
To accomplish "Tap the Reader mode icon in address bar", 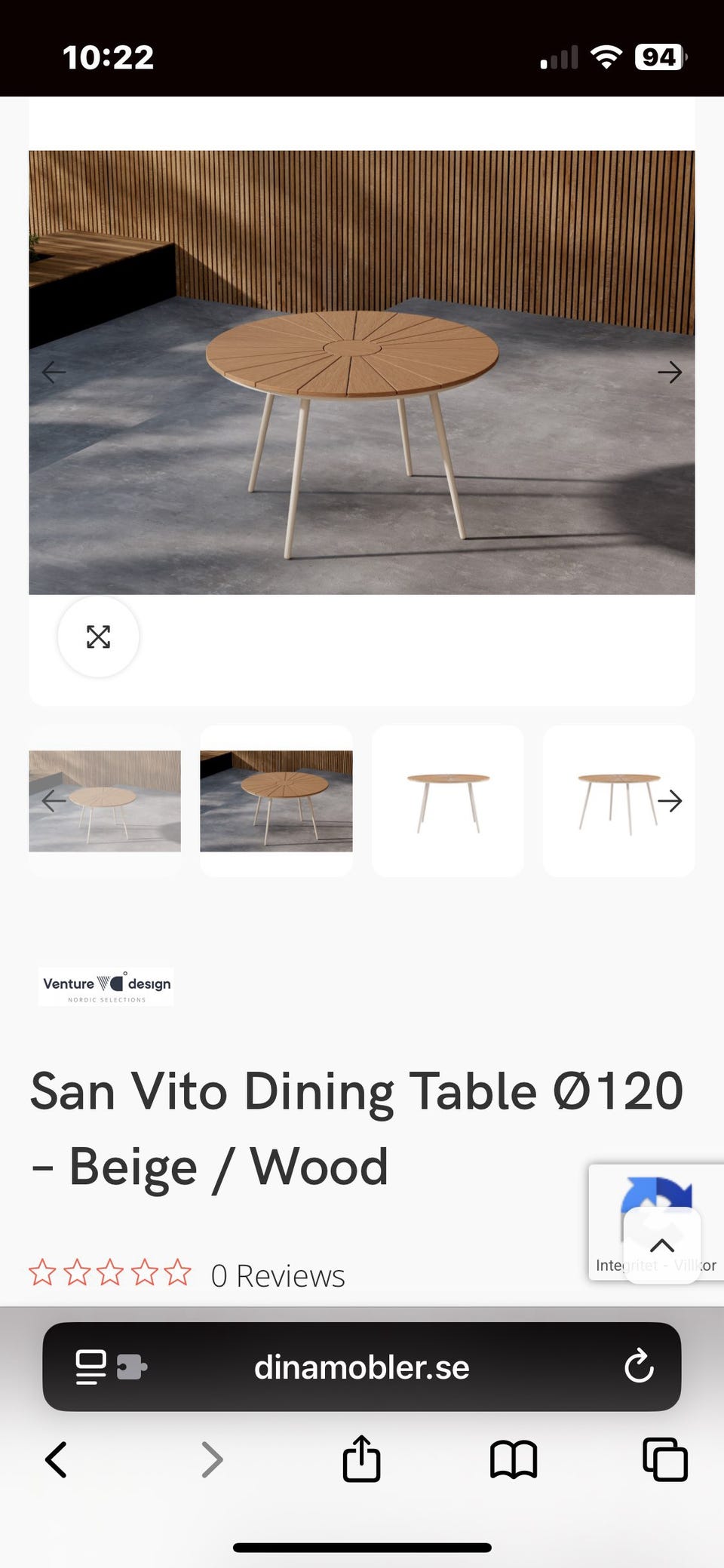I will (90, 1366).
